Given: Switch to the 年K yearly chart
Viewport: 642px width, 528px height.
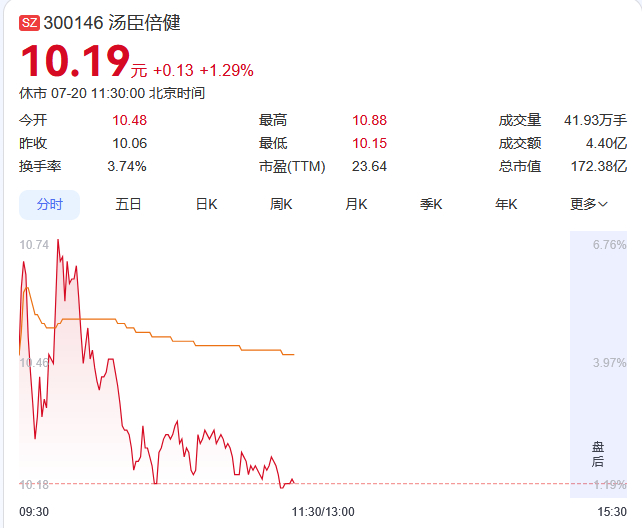Looking at the screenshot, I should click(506, 204).
